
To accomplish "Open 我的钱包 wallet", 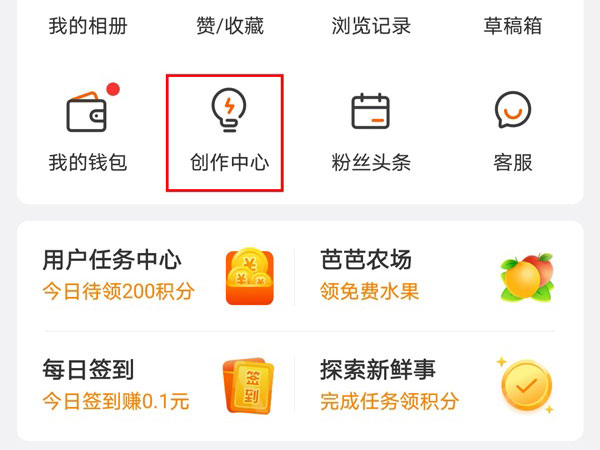I will click(x=88, y=130).
